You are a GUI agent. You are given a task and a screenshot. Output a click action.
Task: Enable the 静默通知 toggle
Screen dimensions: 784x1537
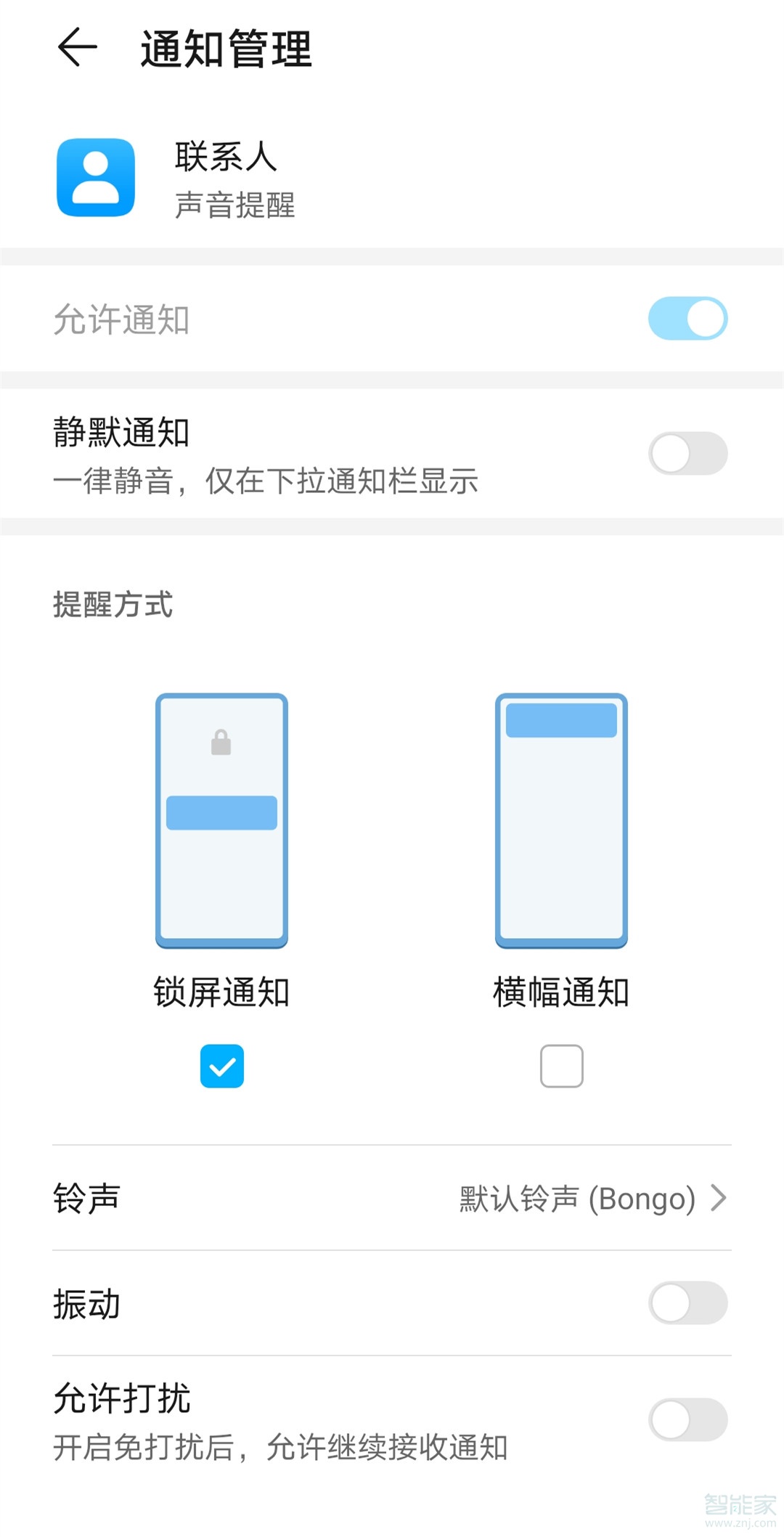[688, 453]
